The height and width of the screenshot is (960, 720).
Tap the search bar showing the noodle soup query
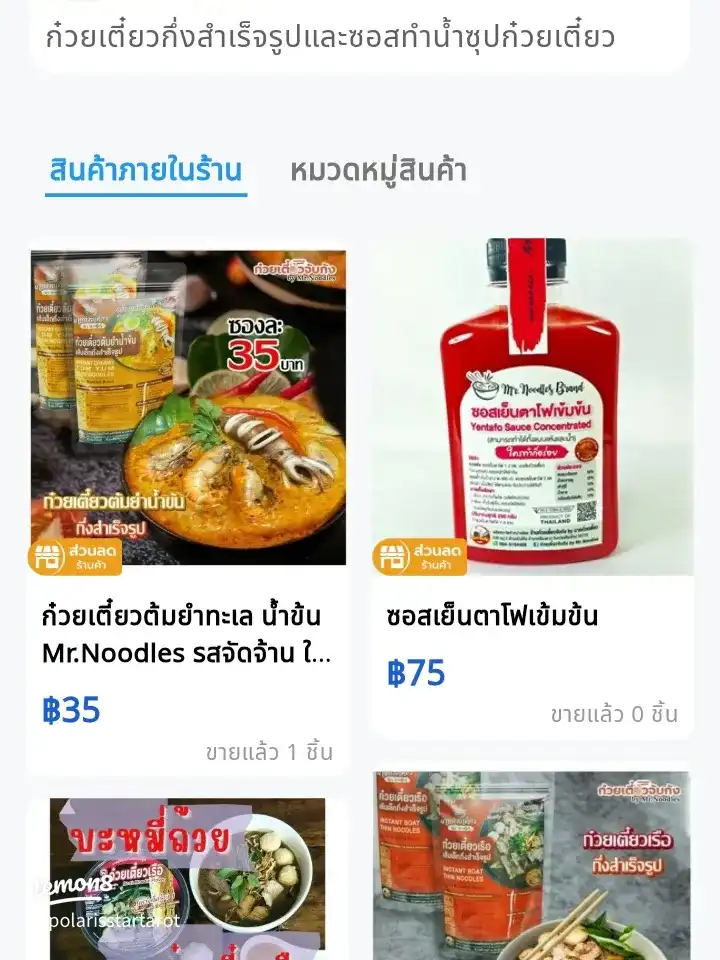point(360,35)
